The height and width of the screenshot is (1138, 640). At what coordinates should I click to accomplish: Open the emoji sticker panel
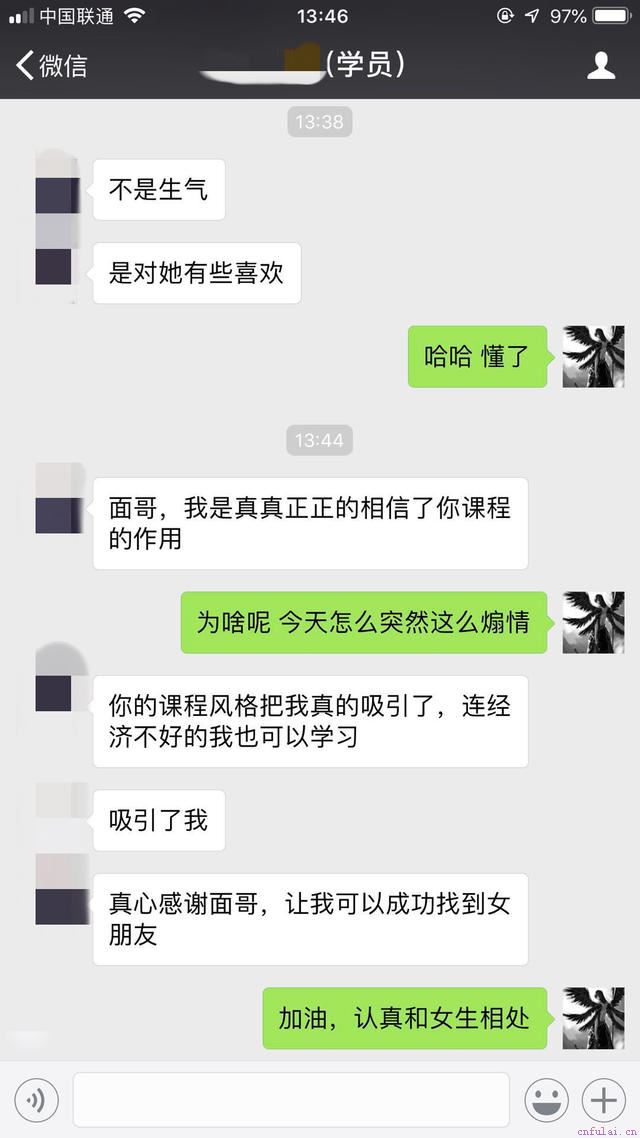click(x=547, y=1100)
